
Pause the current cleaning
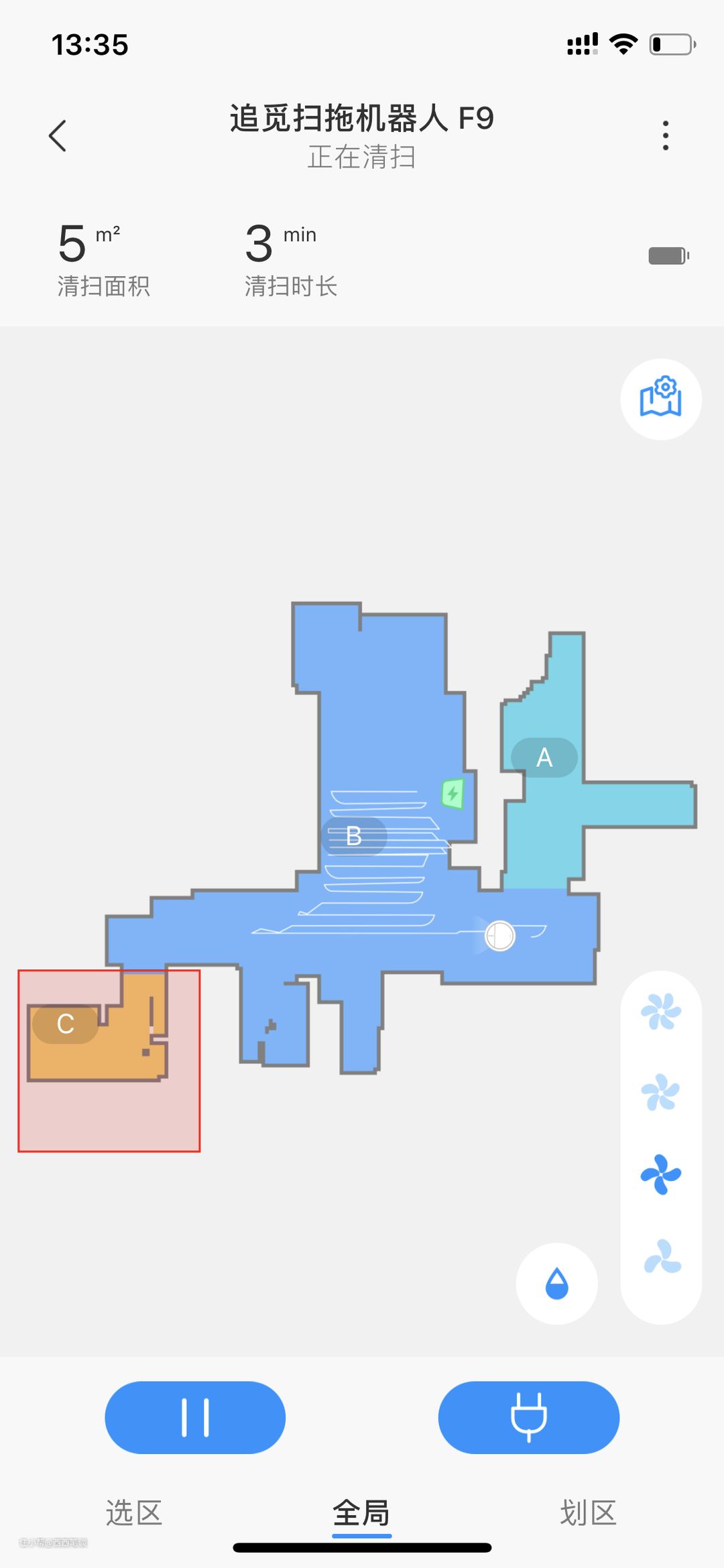(195, 1417)
